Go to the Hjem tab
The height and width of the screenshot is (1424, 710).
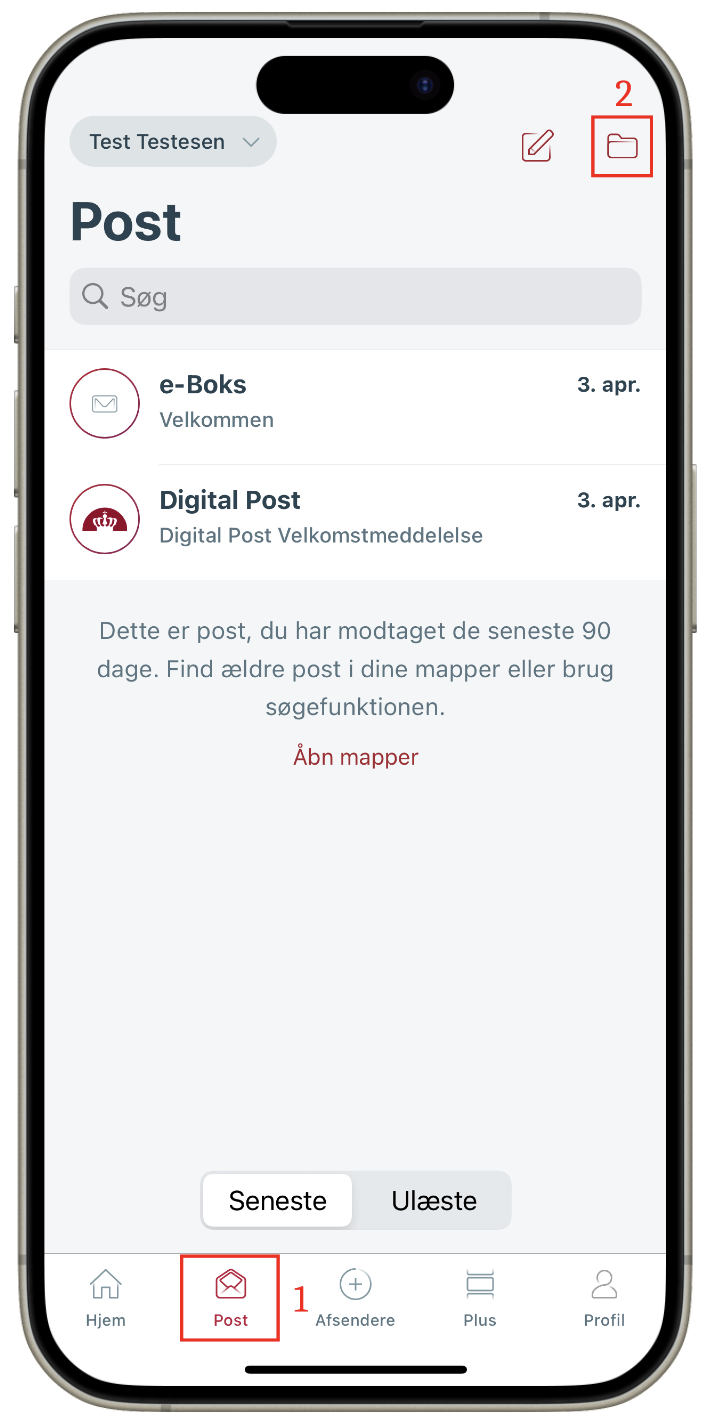coord(106,1298)
